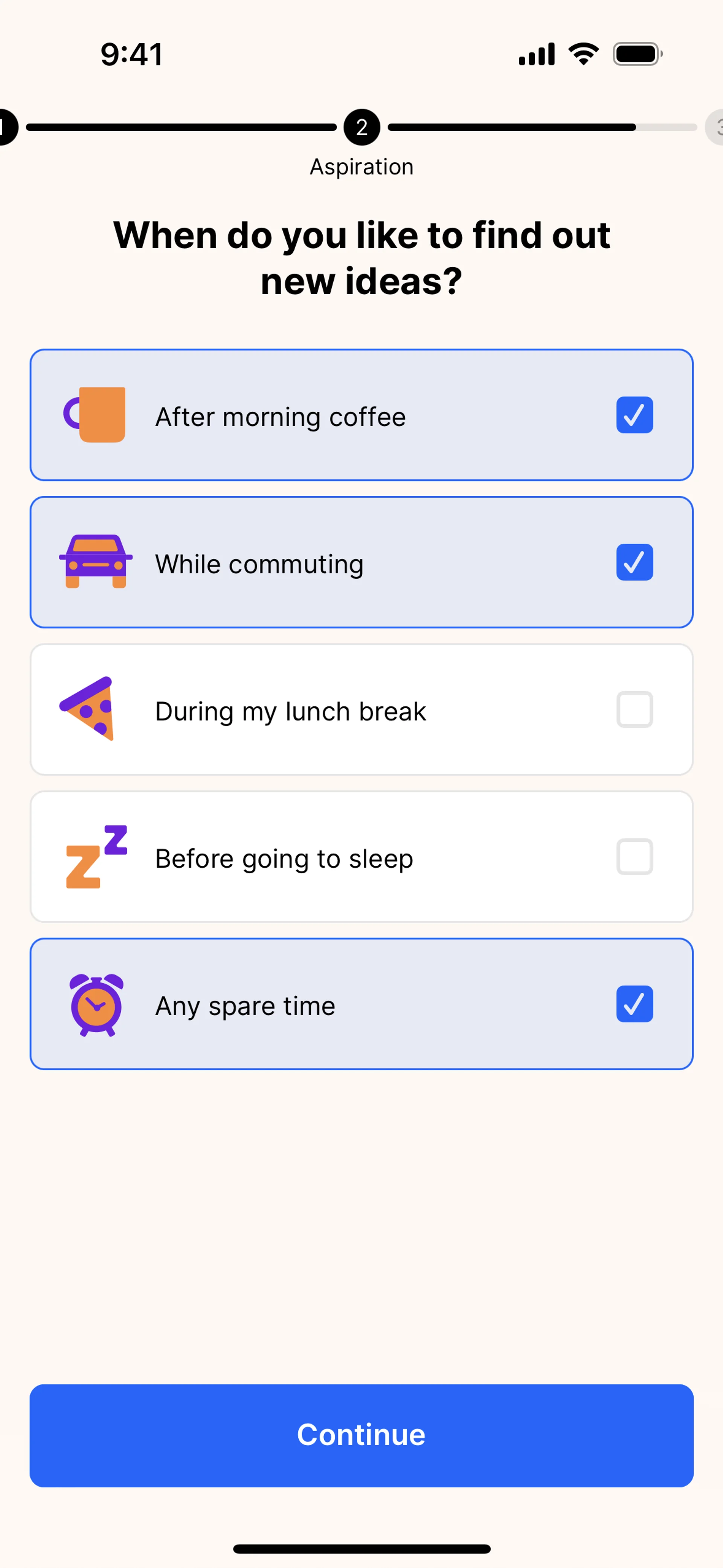Tap the Continue button
The image size is (723, 1568).
(361, 1435)
